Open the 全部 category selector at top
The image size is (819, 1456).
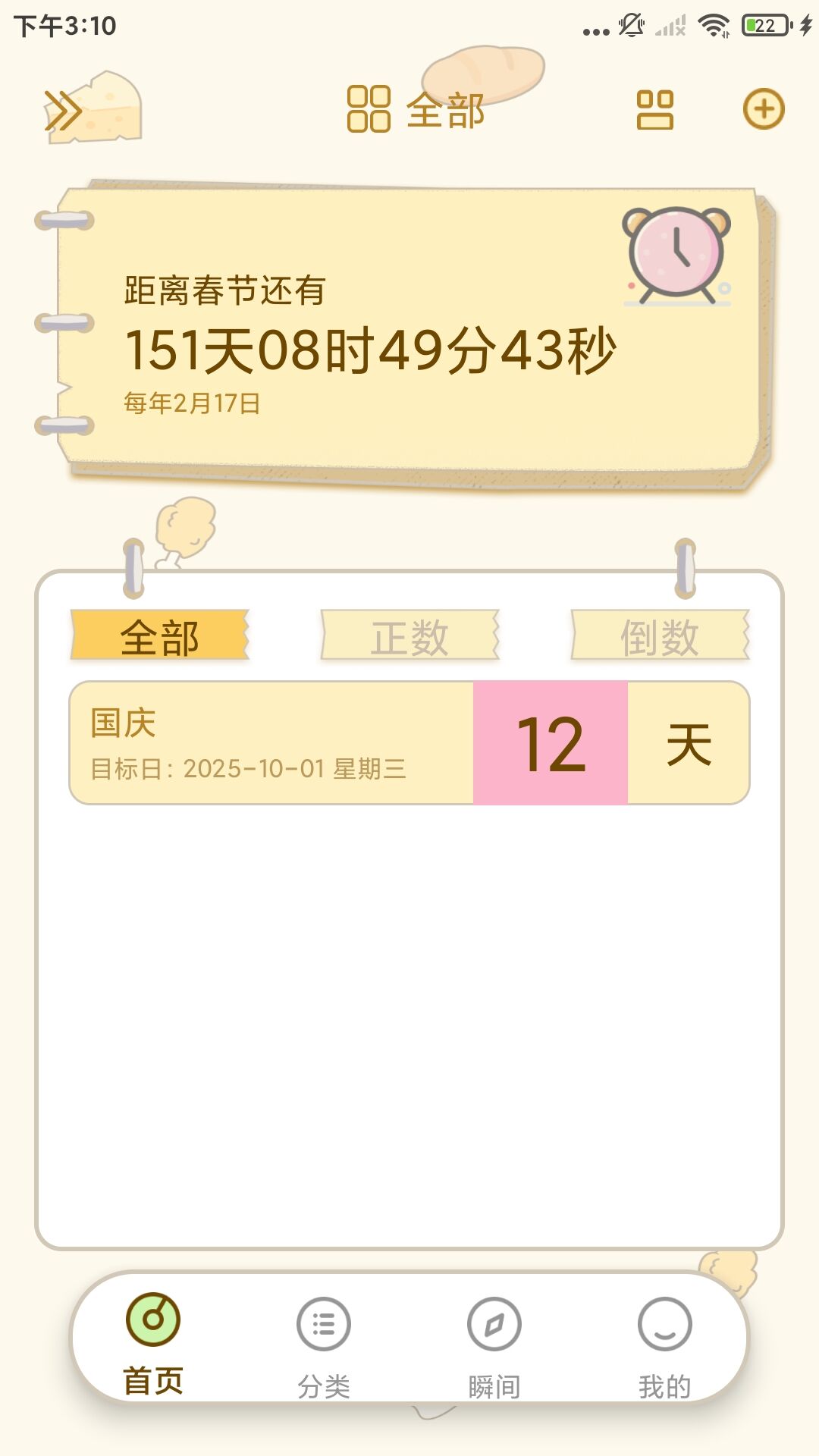416,110
